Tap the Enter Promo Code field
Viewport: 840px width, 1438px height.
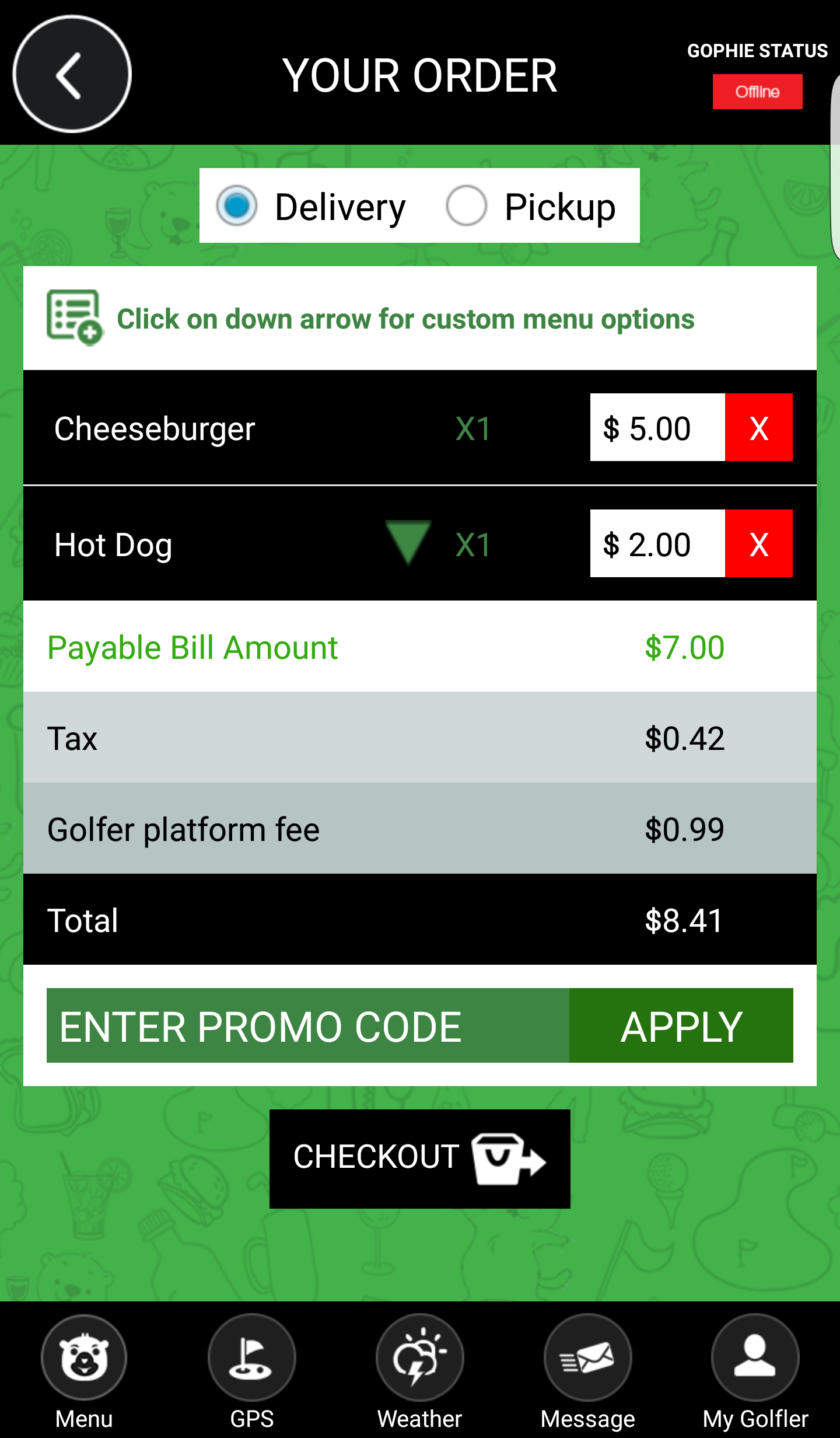coord(308,1025)
